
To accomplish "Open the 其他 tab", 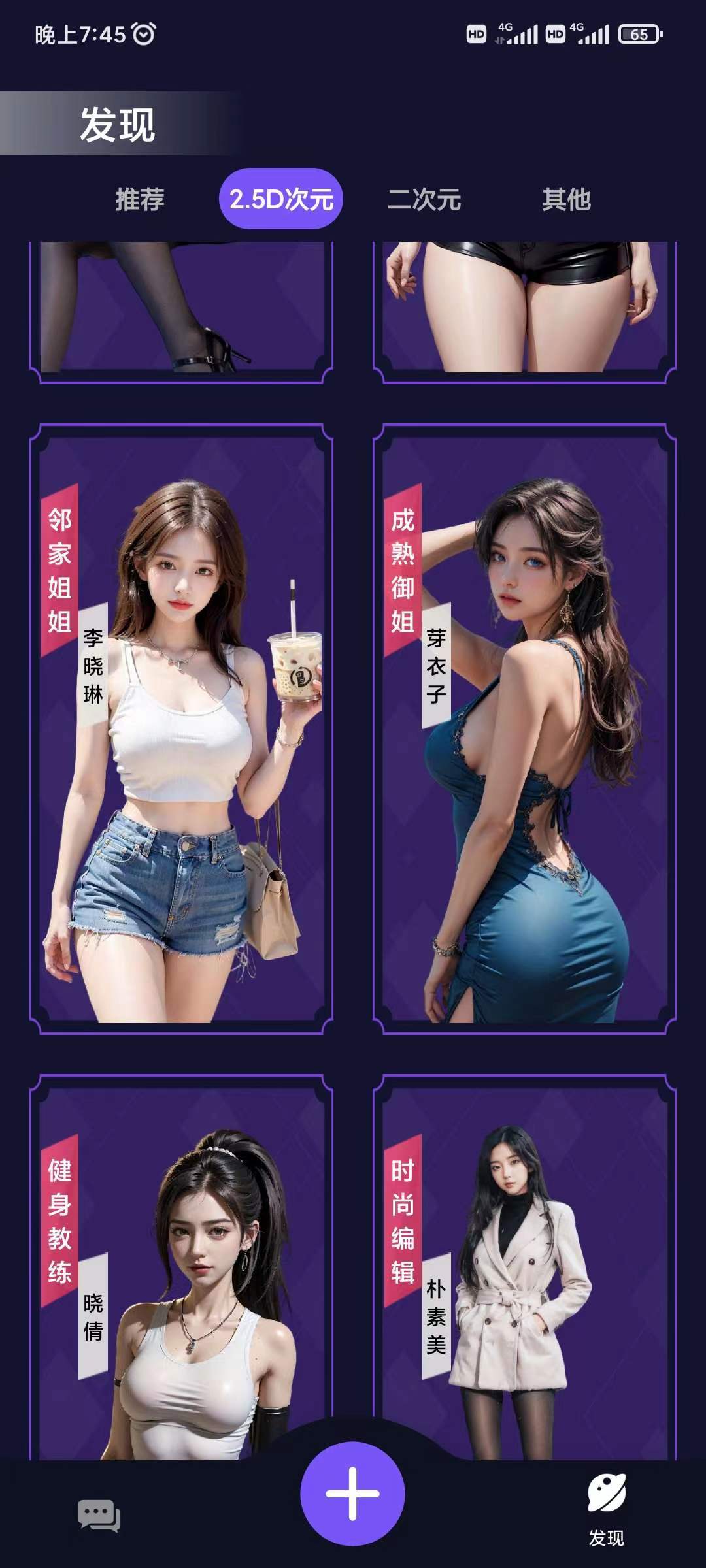I will (566, 199).
